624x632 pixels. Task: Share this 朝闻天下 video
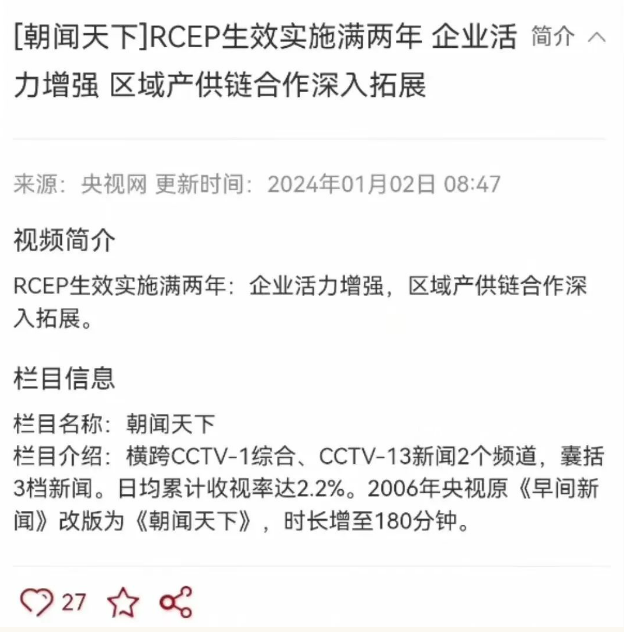point(176,602)
